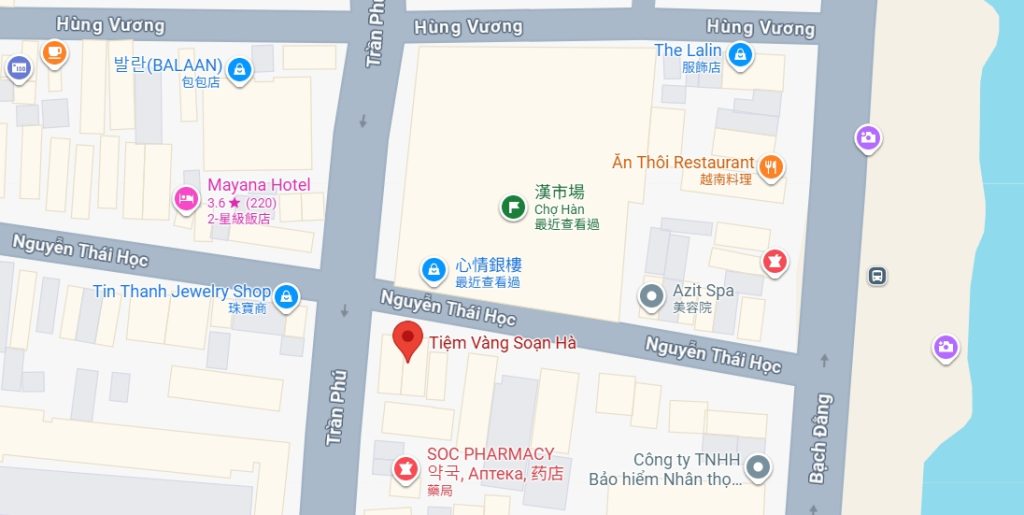Open the Azit Spa marker
The width and height of the screenshot is (1024, 515).
tap(652, 295)
